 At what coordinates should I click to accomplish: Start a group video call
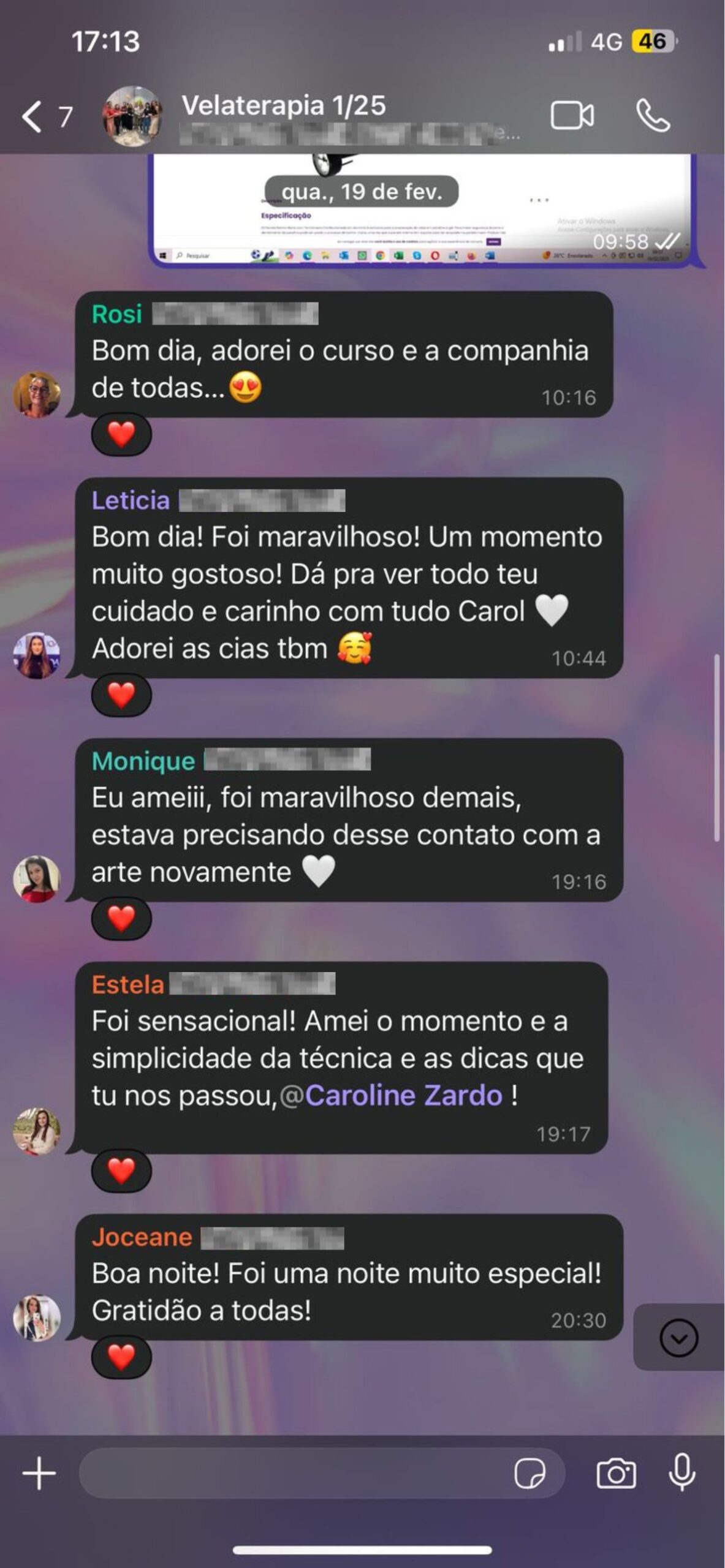tap(572, 116)
